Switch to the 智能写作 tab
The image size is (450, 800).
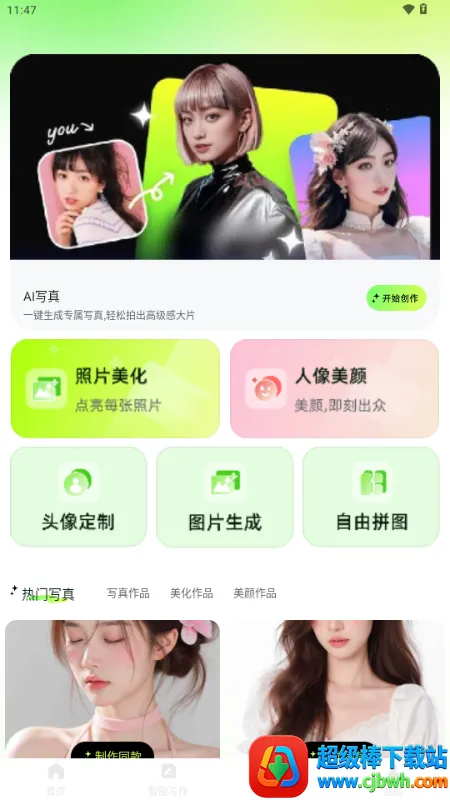click(168, 780)
